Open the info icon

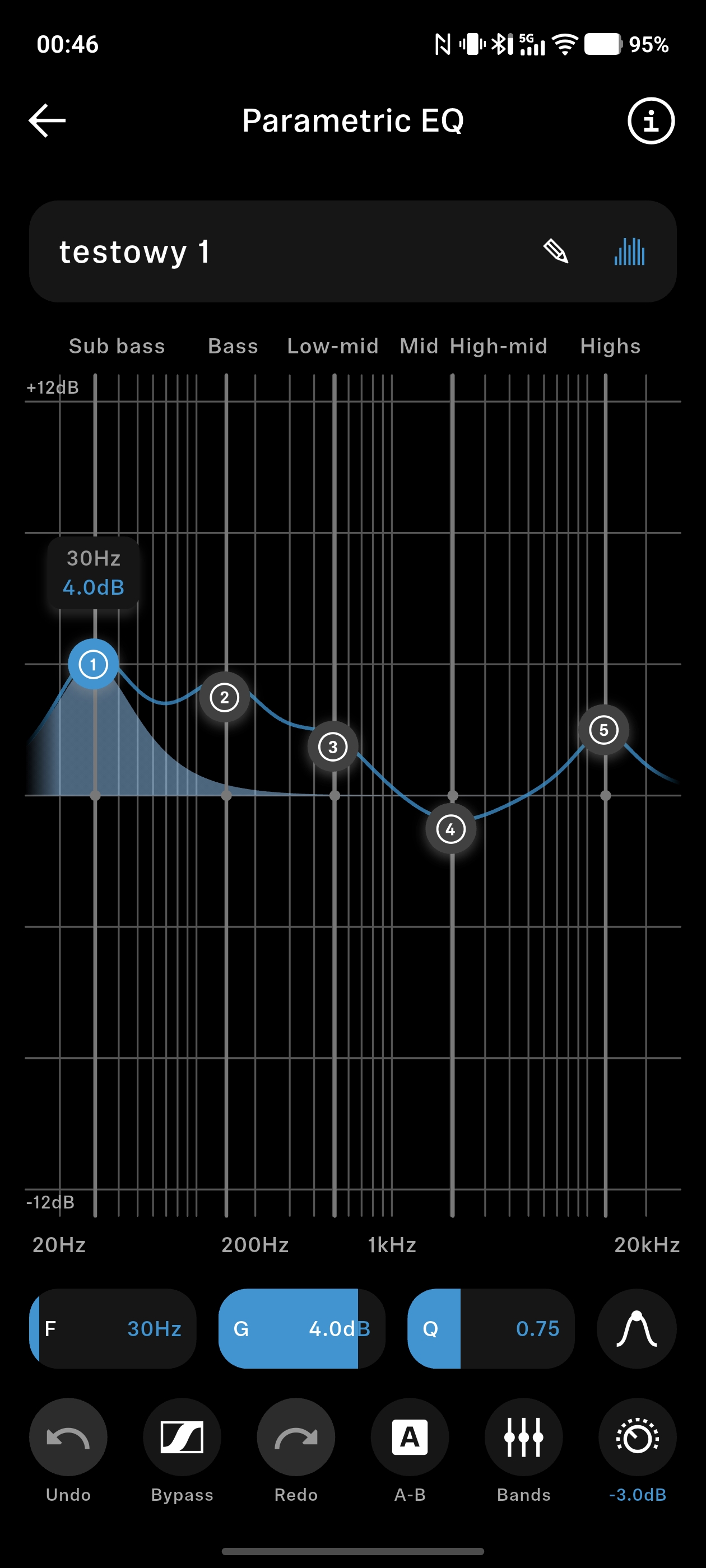(x=651, y=120)
